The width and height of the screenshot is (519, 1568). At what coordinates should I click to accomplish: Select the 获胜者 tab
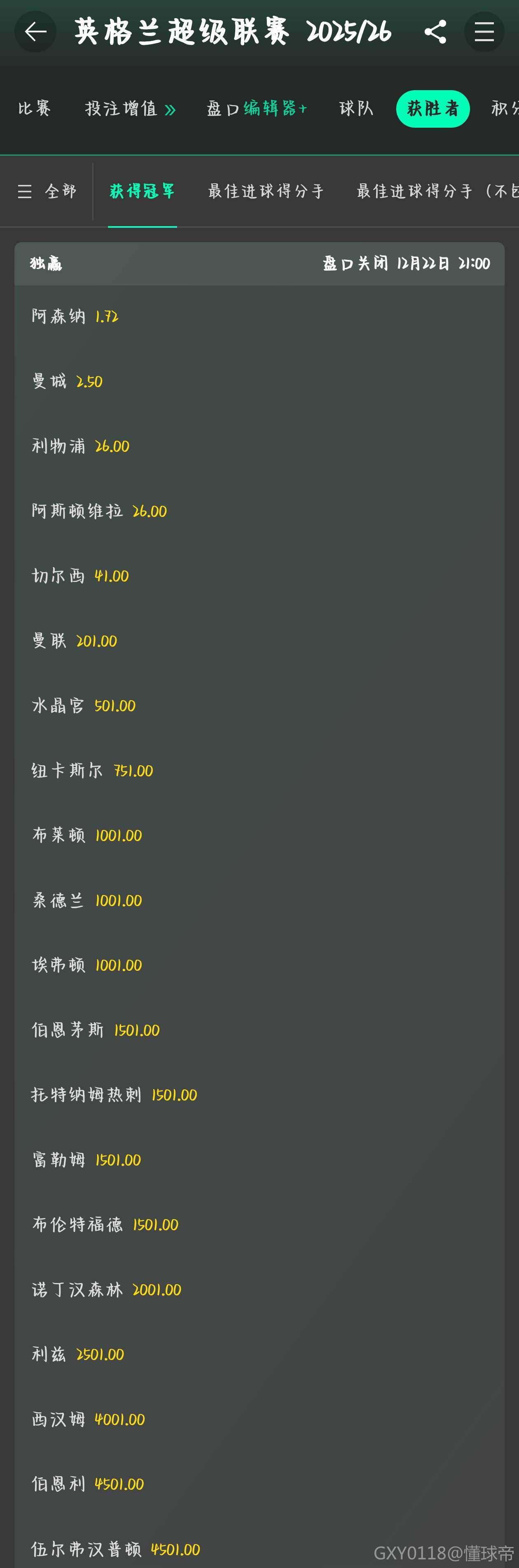click(432, 108)
